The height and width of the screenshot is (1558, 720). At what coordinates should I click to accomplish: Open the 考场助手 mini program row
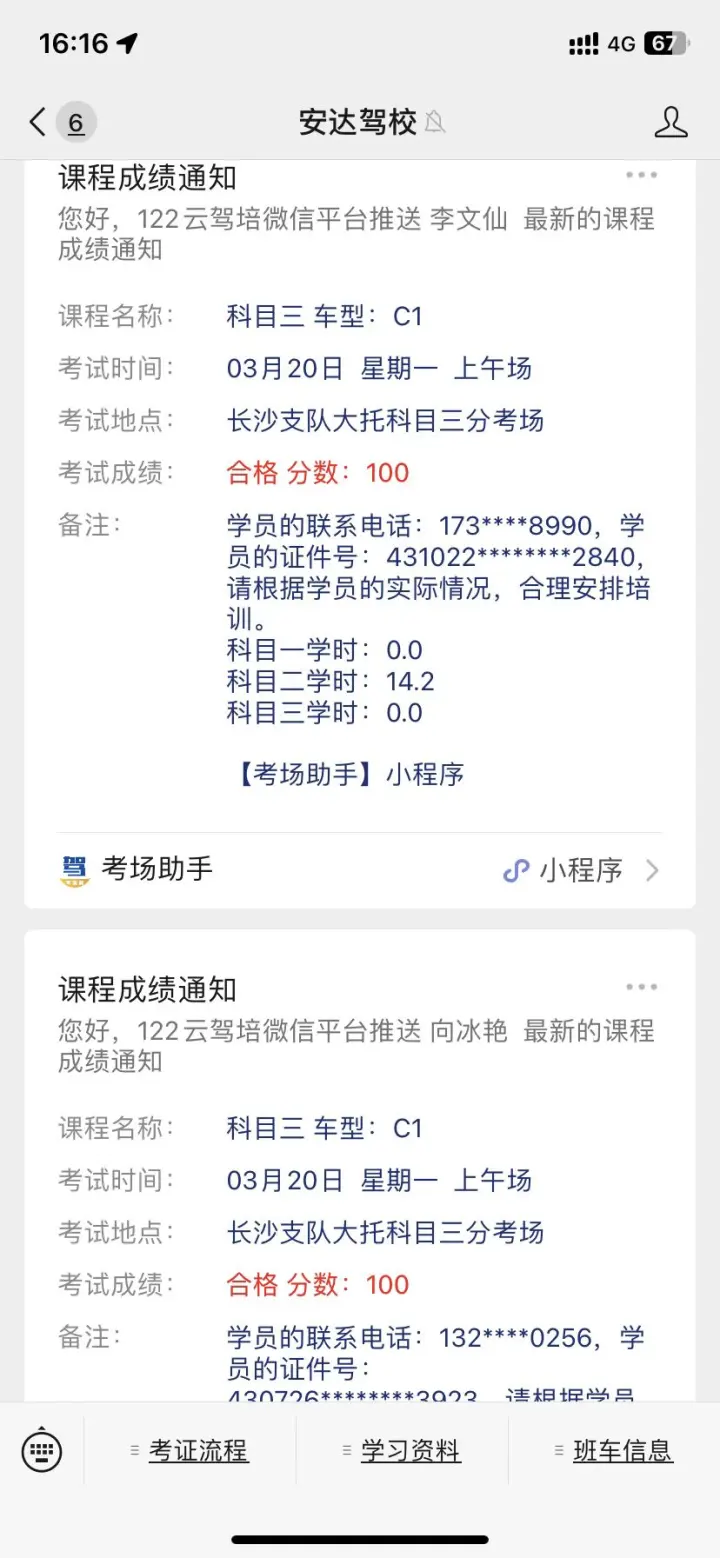tap(360, 870)
